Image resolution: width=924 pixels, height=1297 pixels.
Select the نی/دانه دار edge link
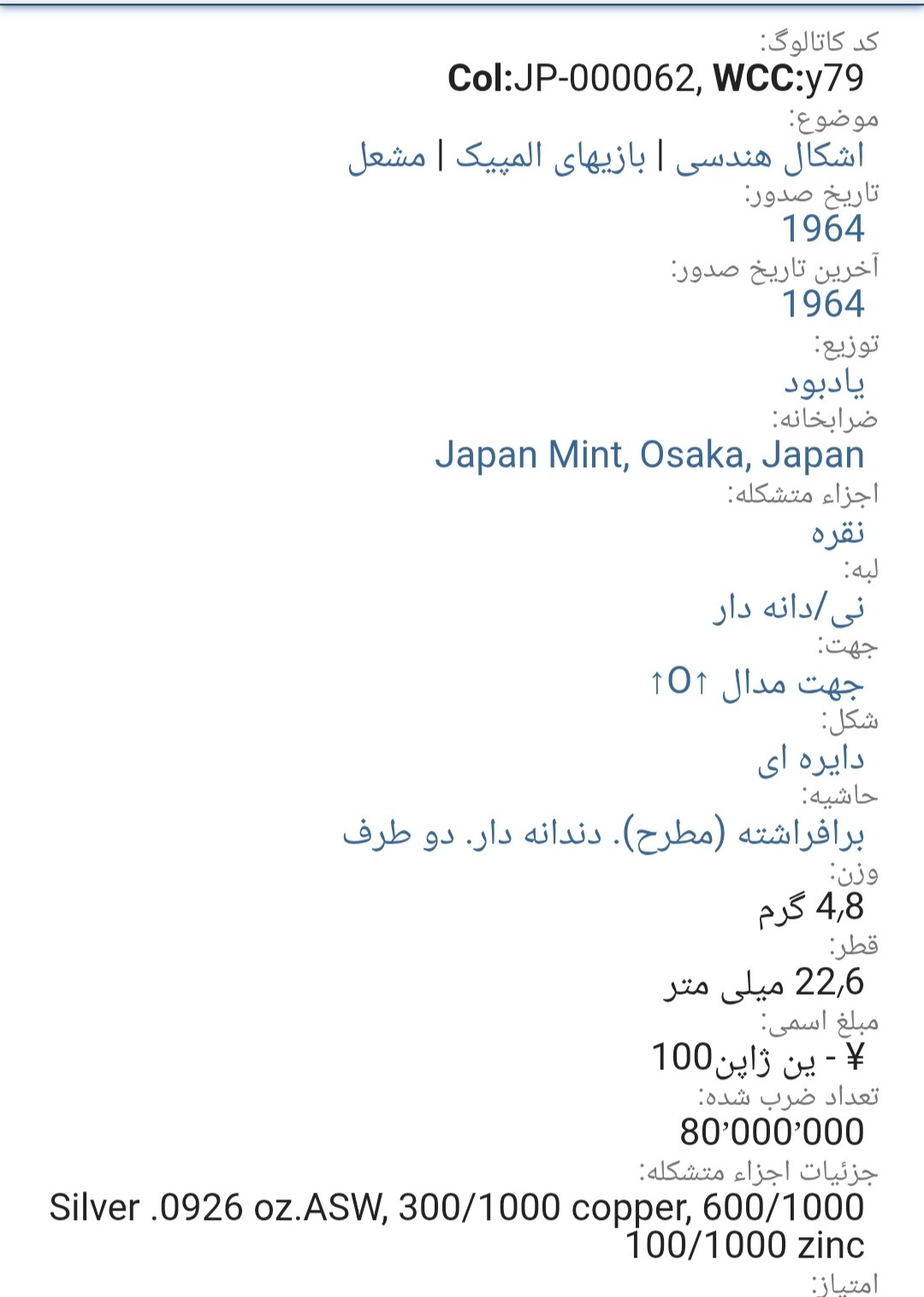click(788, 607)
